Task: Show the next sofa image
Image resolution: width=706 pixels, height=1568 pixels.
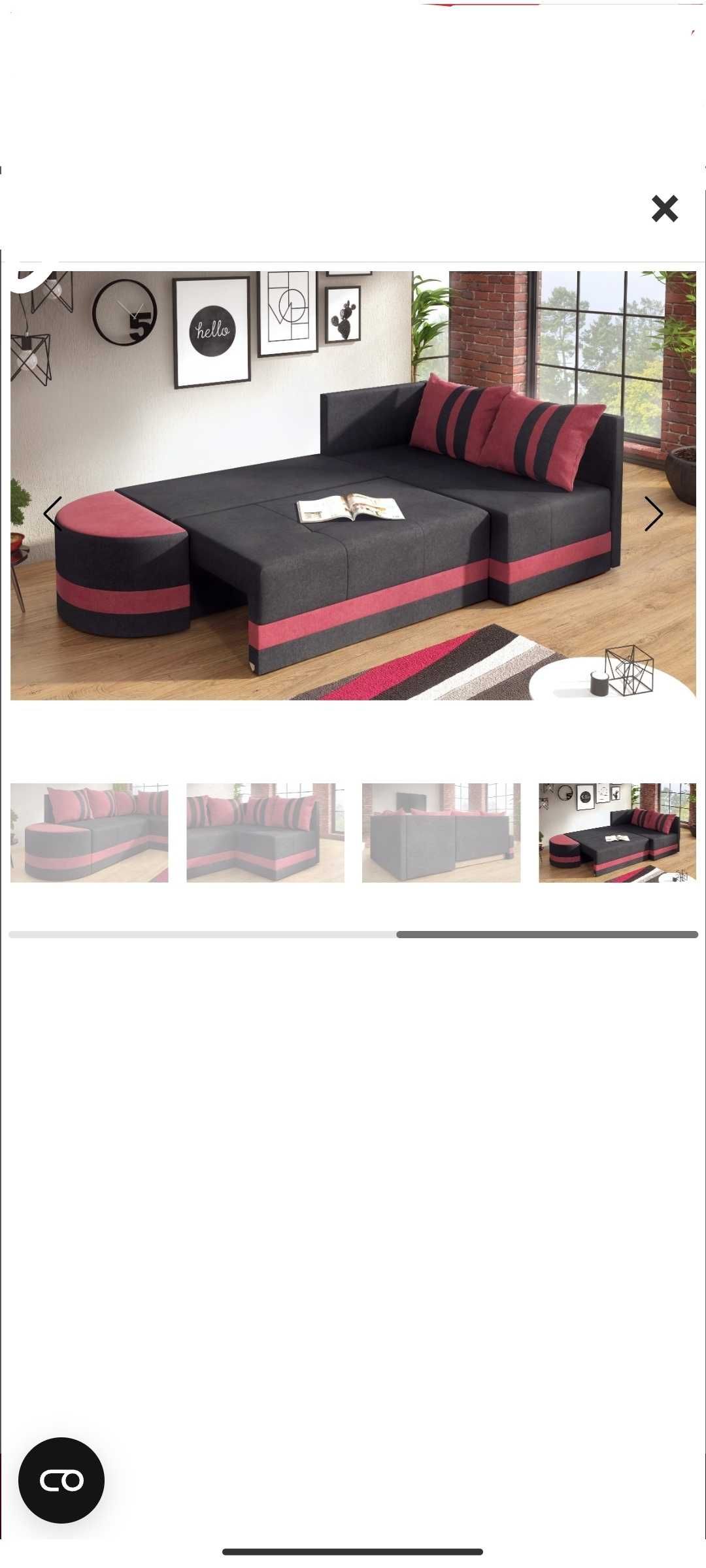Action: tap(653, 514)
